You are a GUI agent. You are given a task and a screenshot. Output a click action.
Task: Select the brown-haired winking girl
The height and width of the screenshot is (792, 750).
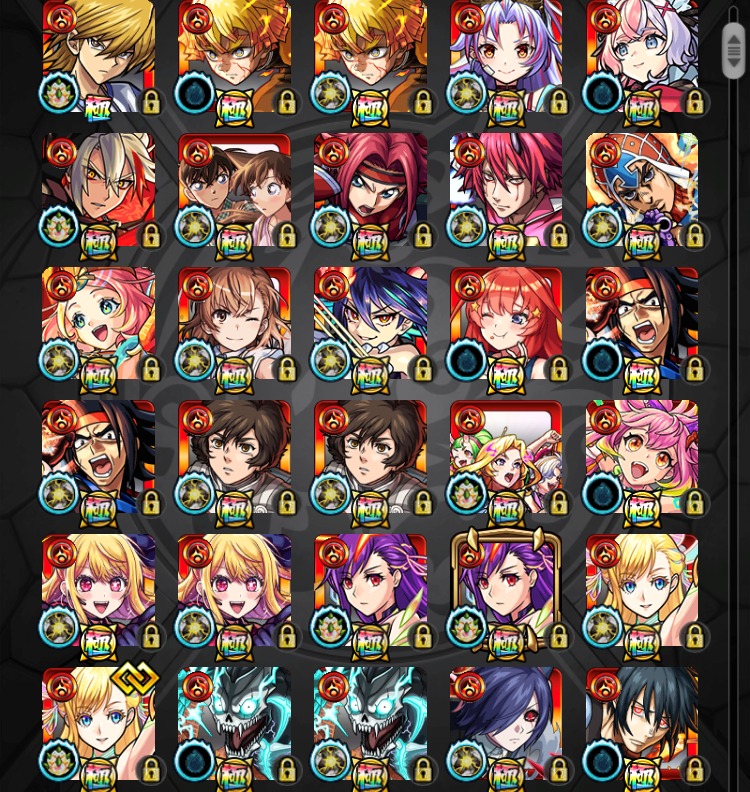234,324
